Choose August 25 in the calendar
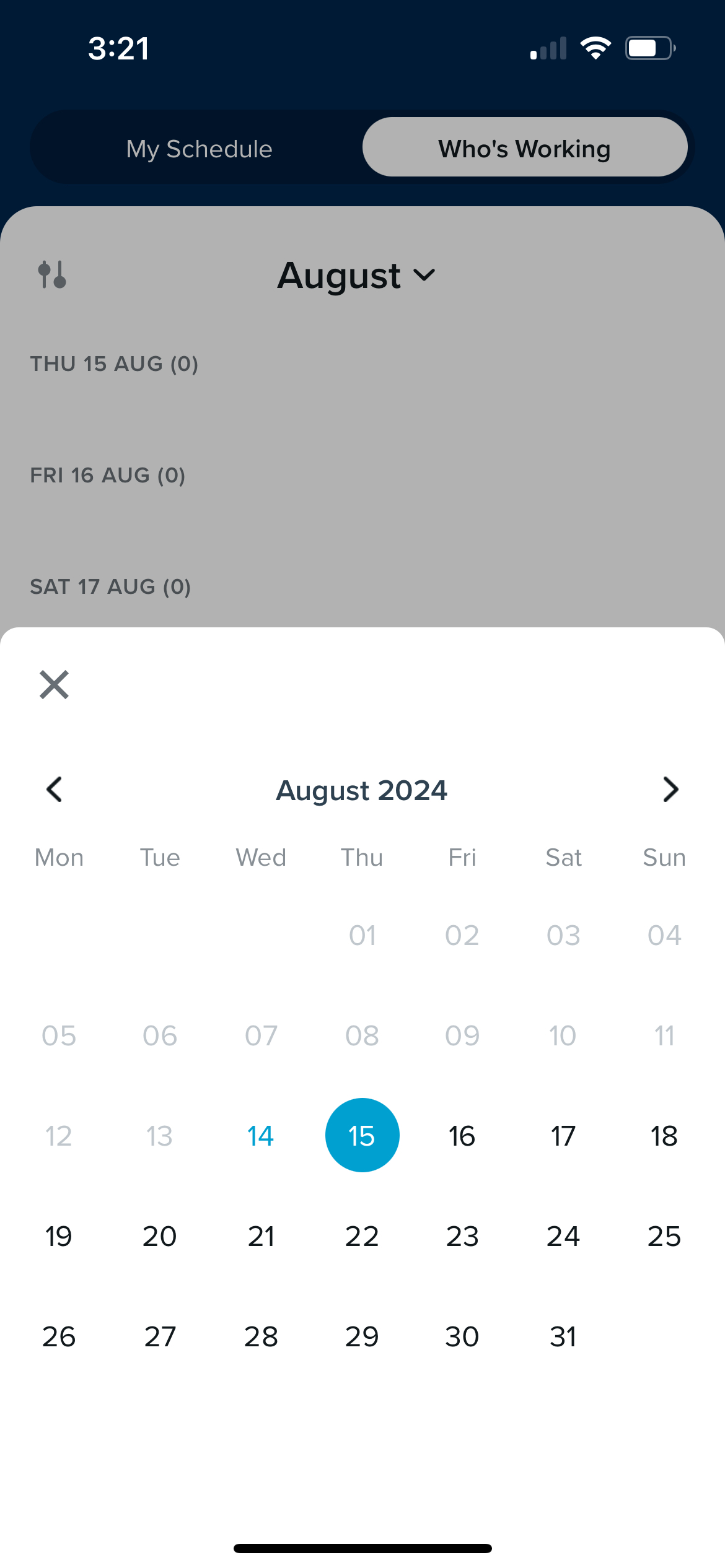725x1568 pixels. (664, 1236)
